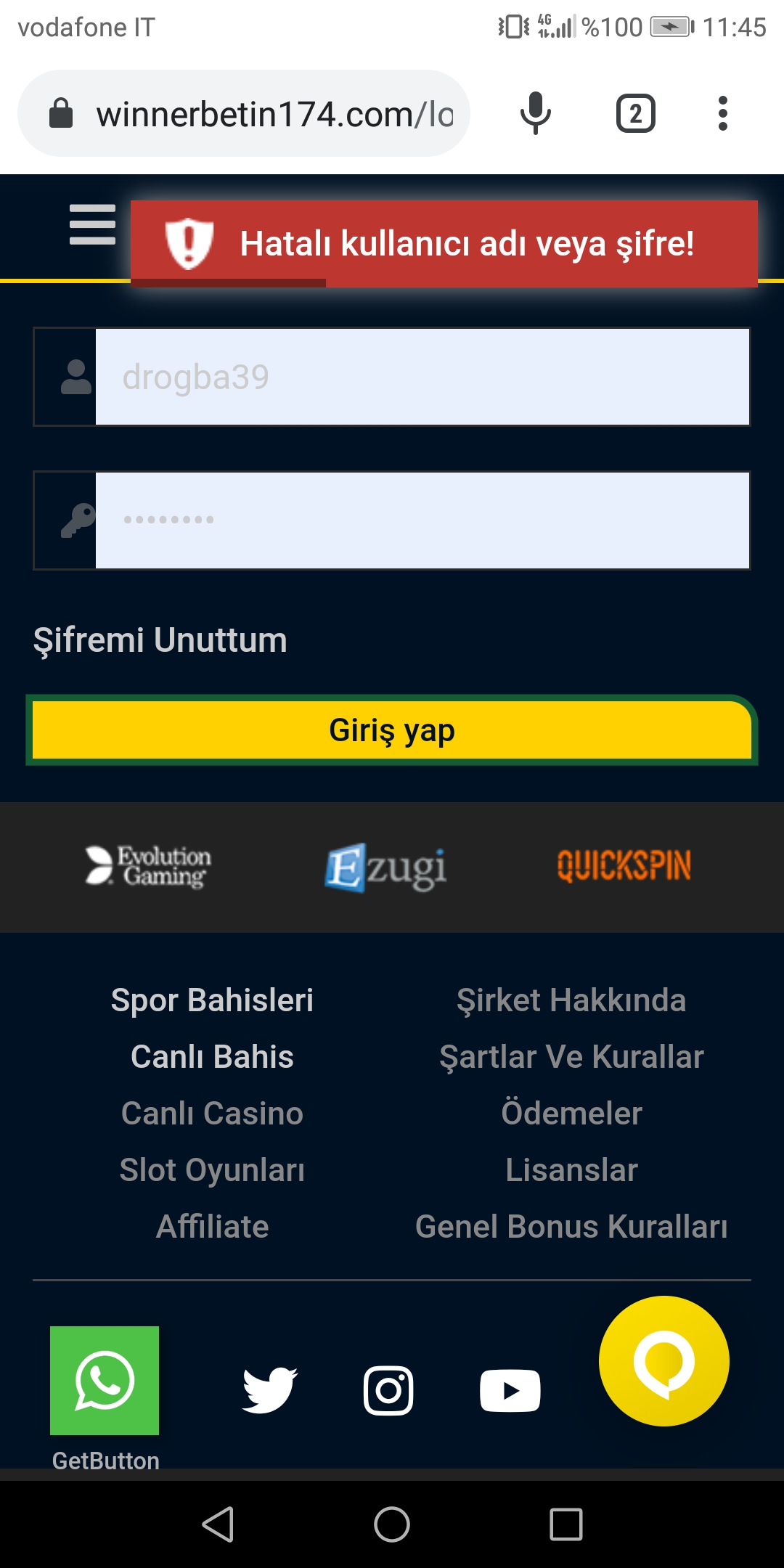Screen dimensions: 784x1568
Task: Open the Instagram icon
Action: coord(388,1390)
